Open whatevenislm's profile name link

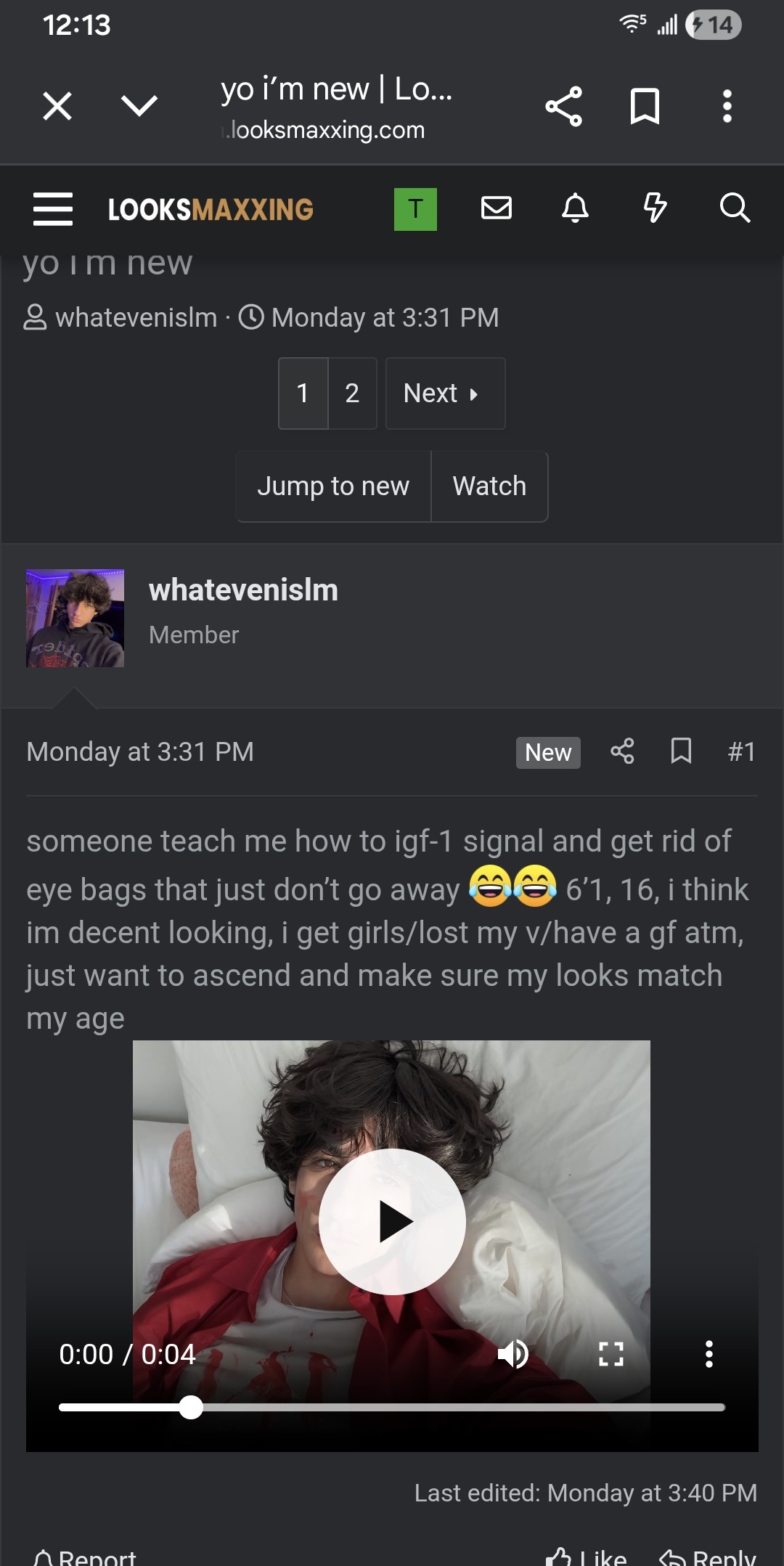click(243, 590)
